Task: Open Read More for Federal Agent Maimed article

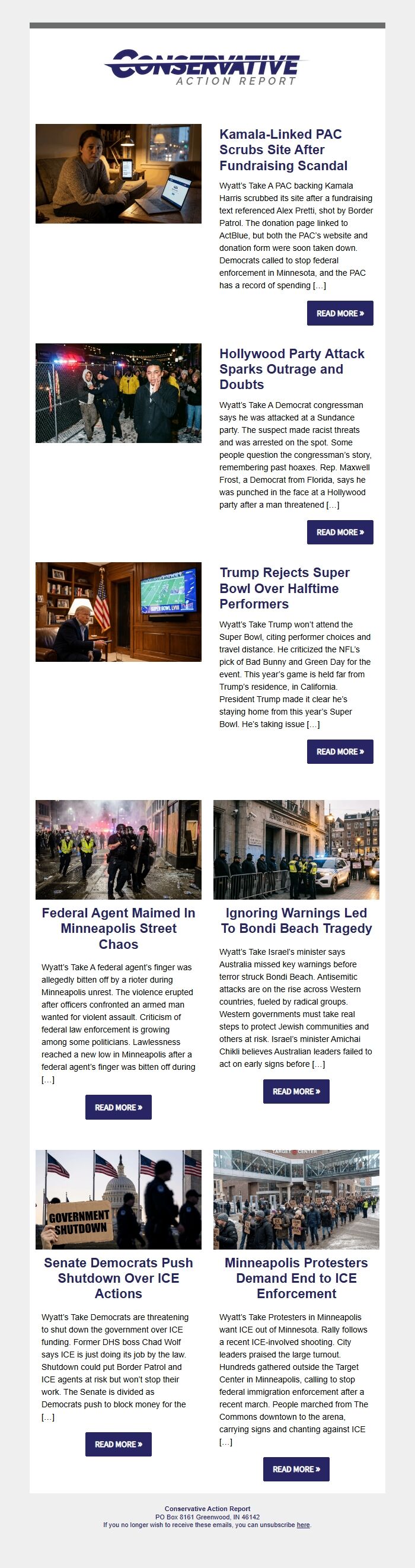Action: coord(118,1107)
